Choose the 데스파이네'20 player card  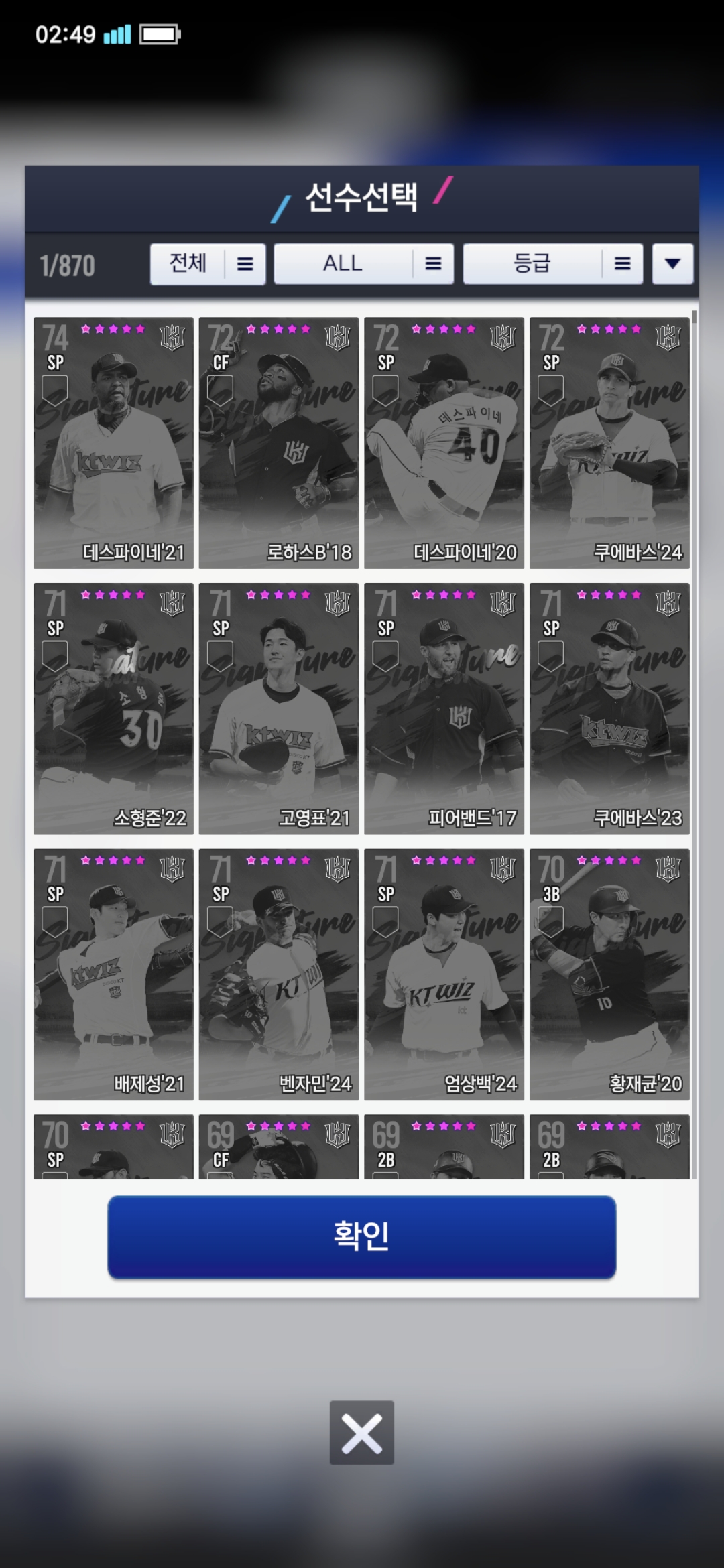tap(444, 443)
